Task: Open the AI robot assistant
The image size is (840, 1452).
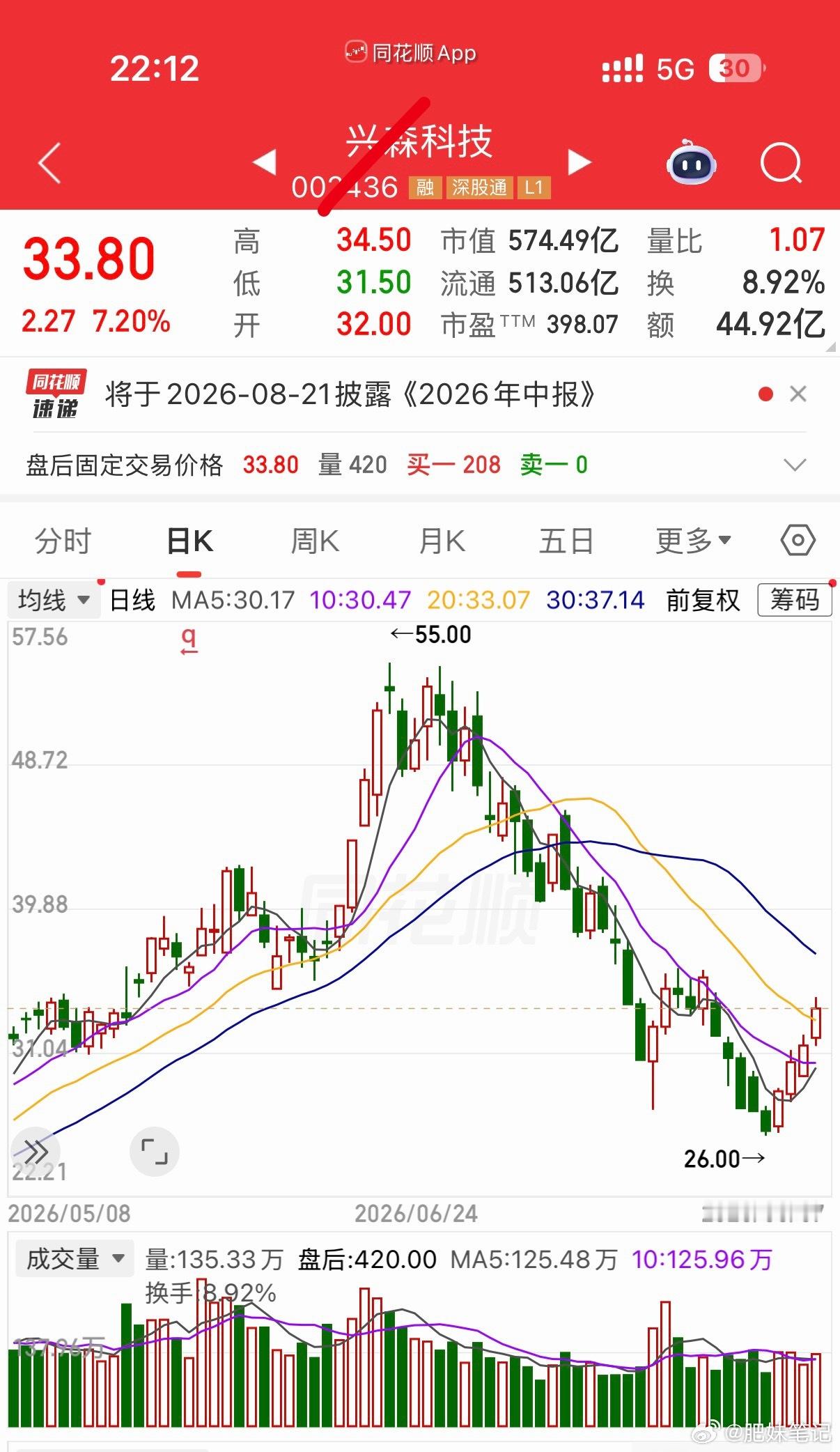Action: coord(690,162)
